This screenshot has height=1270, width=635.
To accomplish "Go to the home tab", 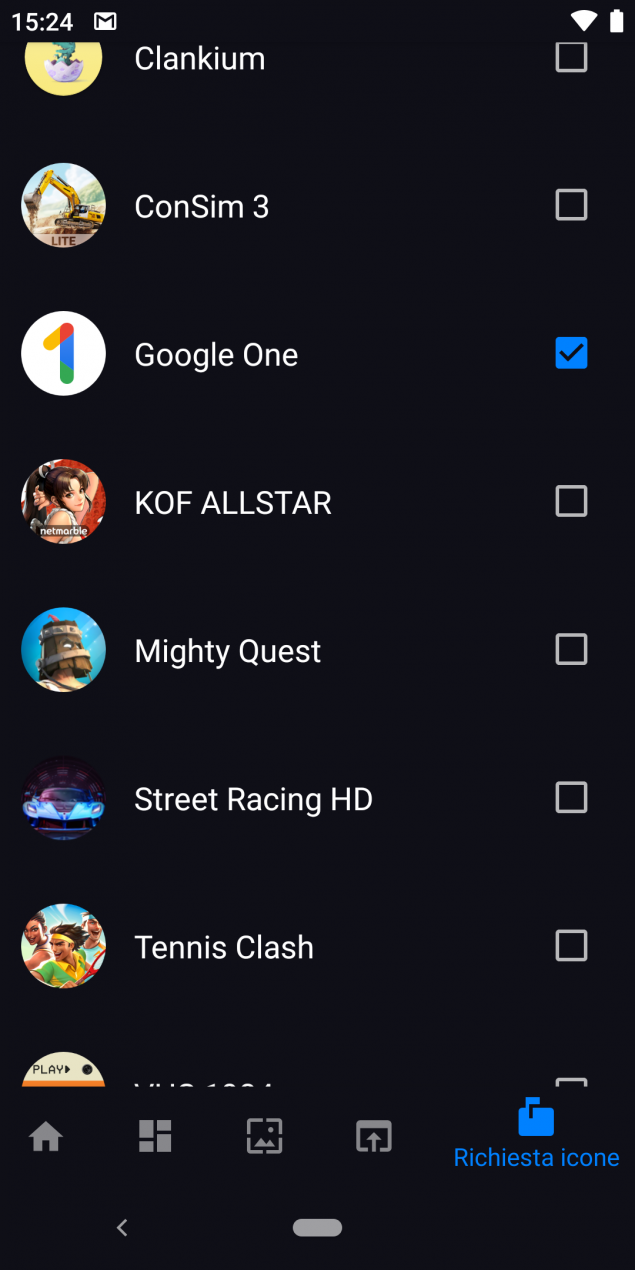I will click(x=46, y=1137).
